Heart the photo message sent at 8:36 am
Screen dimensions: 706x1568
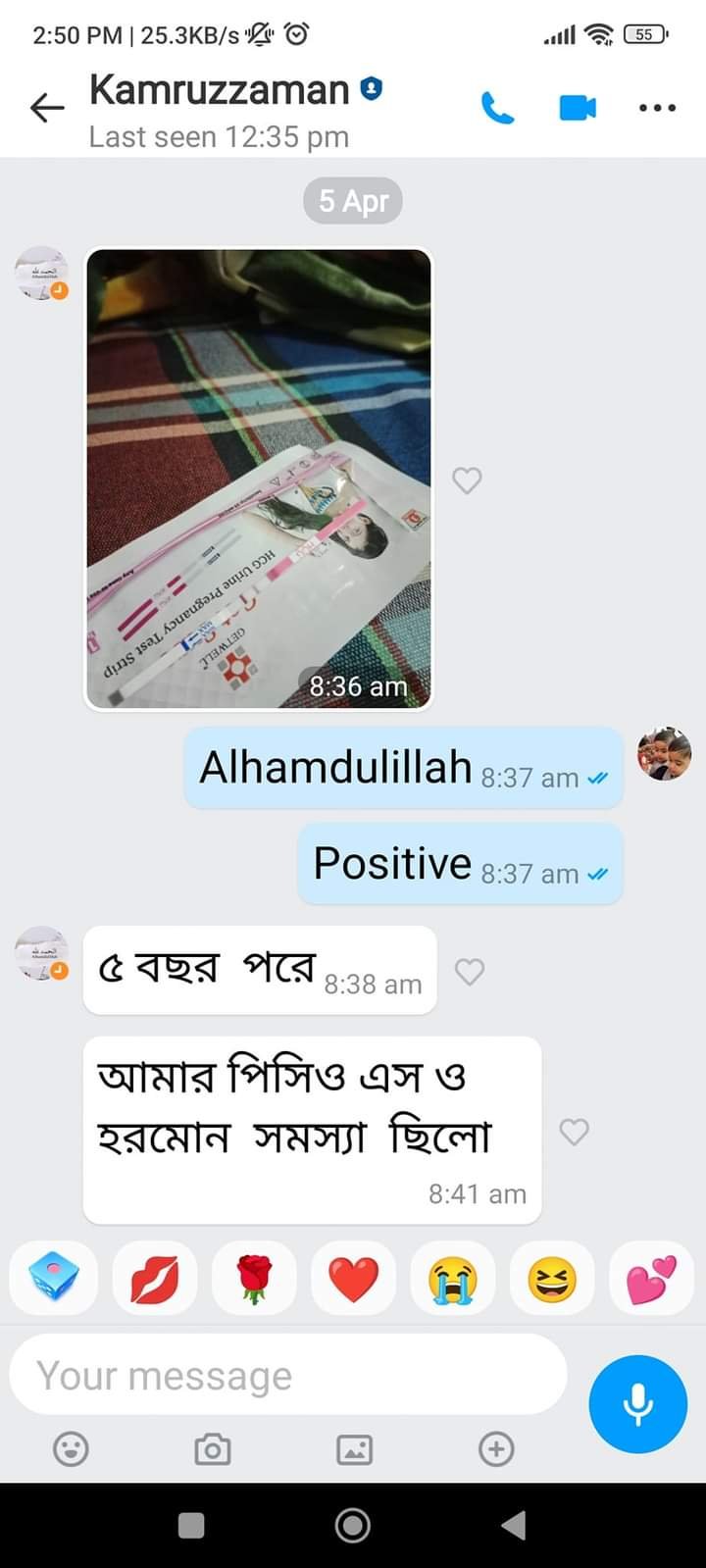(x=467, y=481)
